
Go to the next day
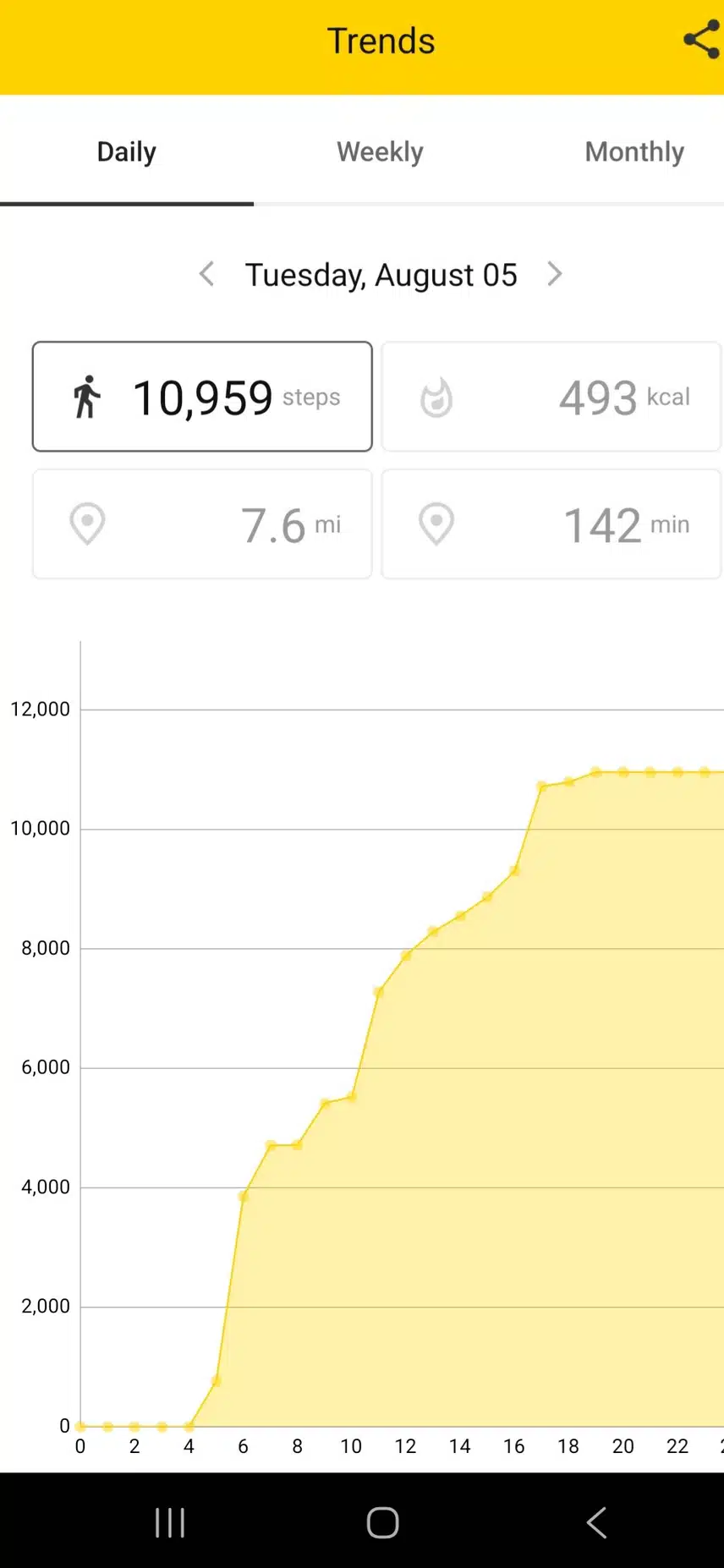555,274
